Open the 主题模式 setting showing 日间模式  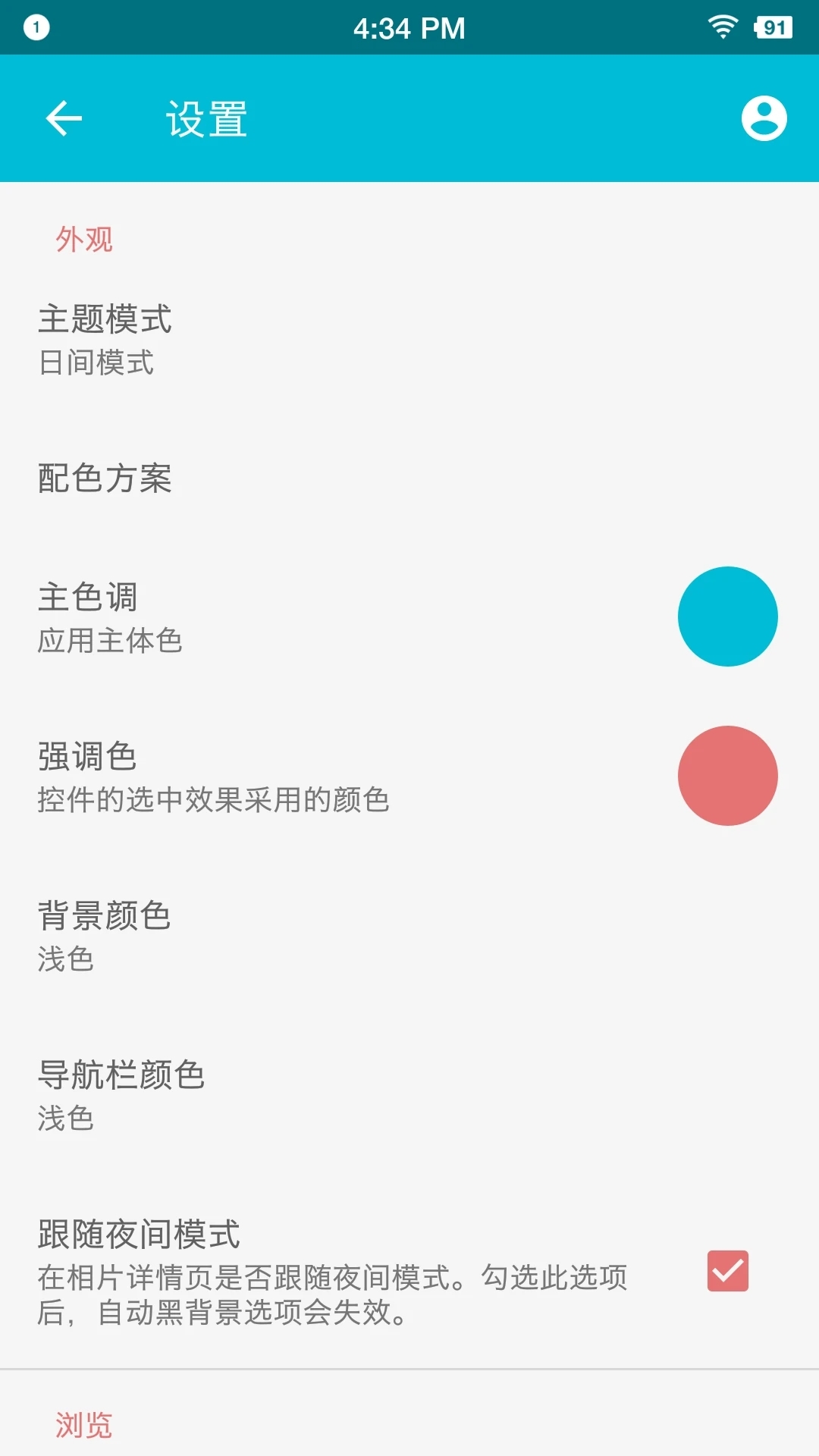tap(303, 340)
